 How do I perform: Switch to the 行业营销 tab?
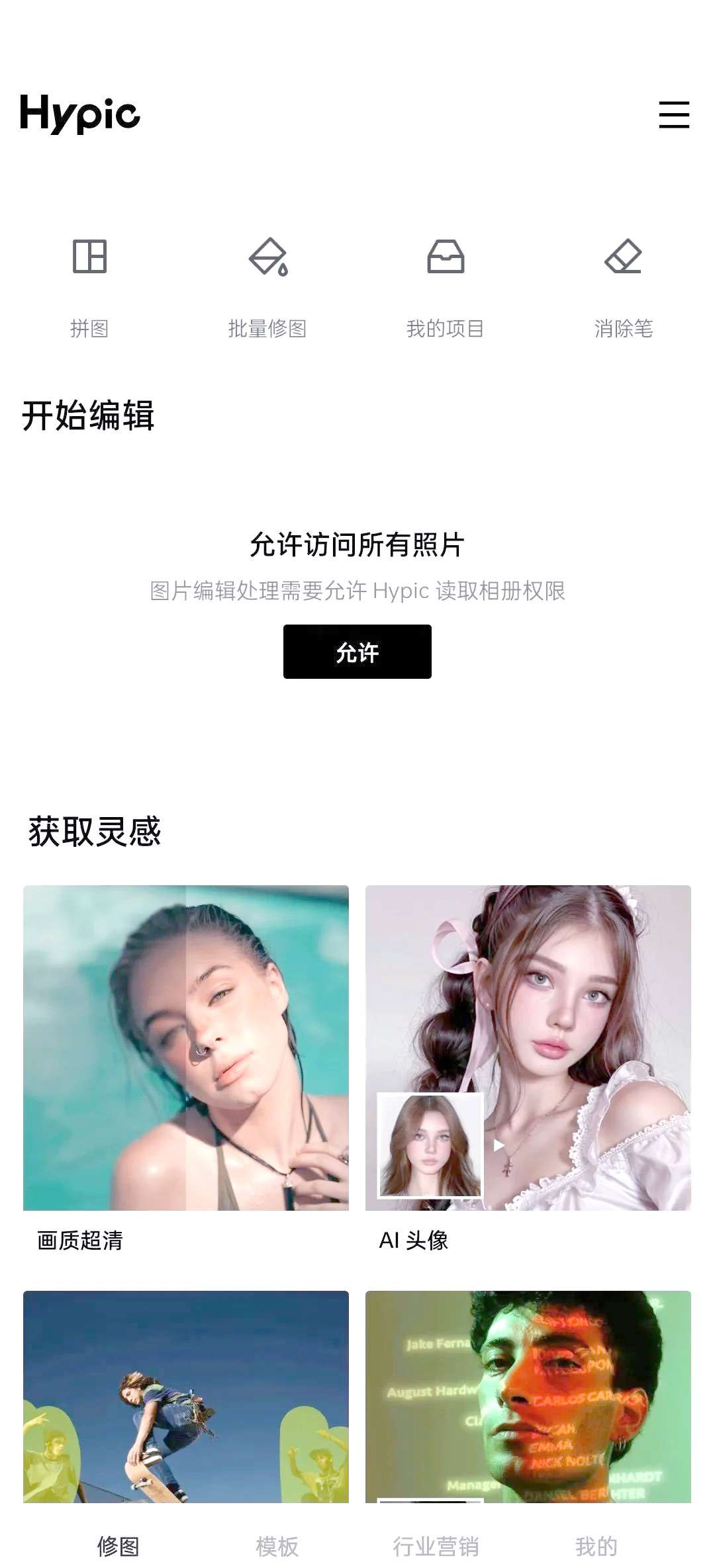click(436, 1546)
